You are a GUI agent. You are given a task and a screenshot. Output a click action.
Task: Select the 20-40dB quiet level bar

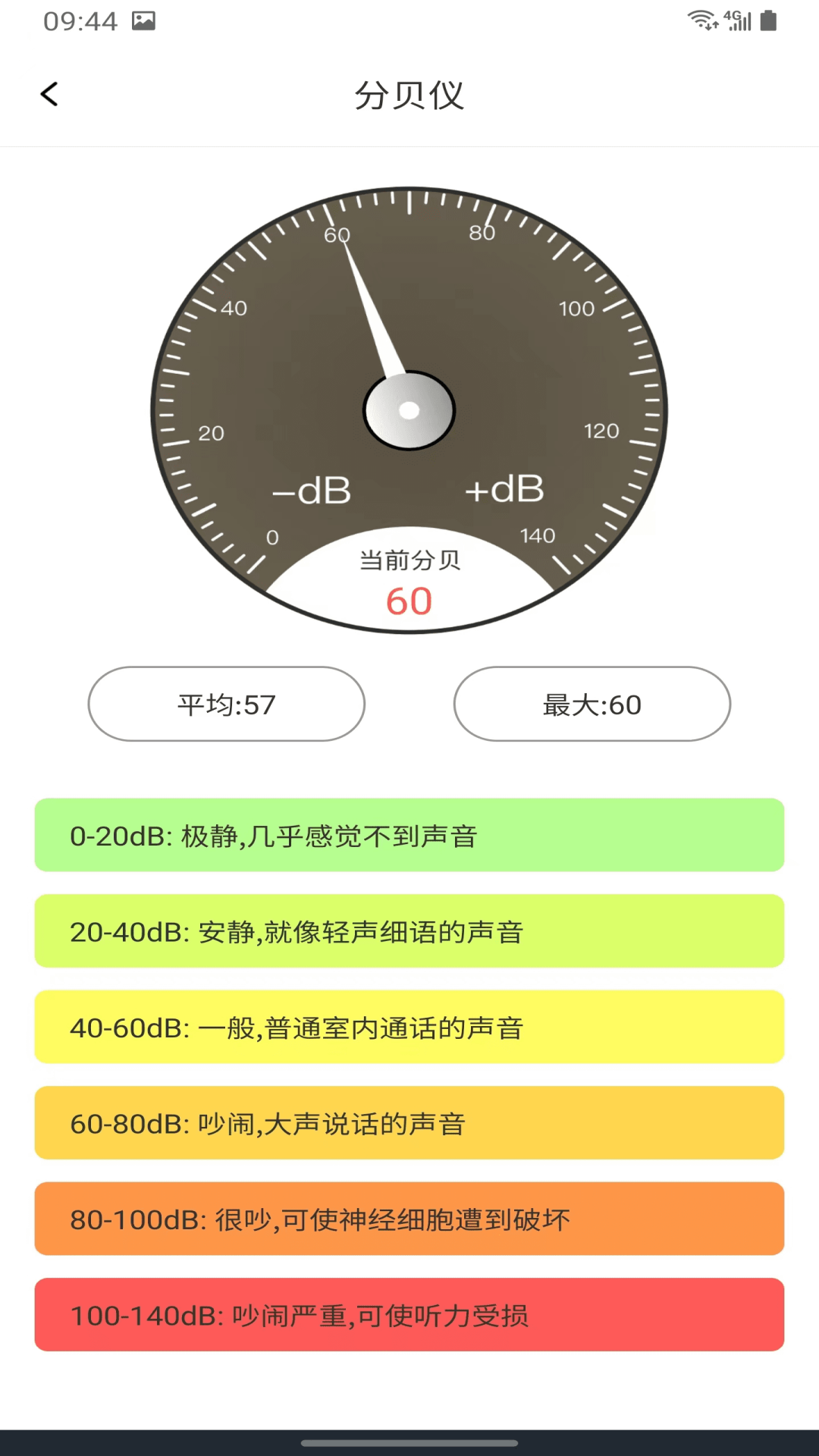click(x=409, y=931)
